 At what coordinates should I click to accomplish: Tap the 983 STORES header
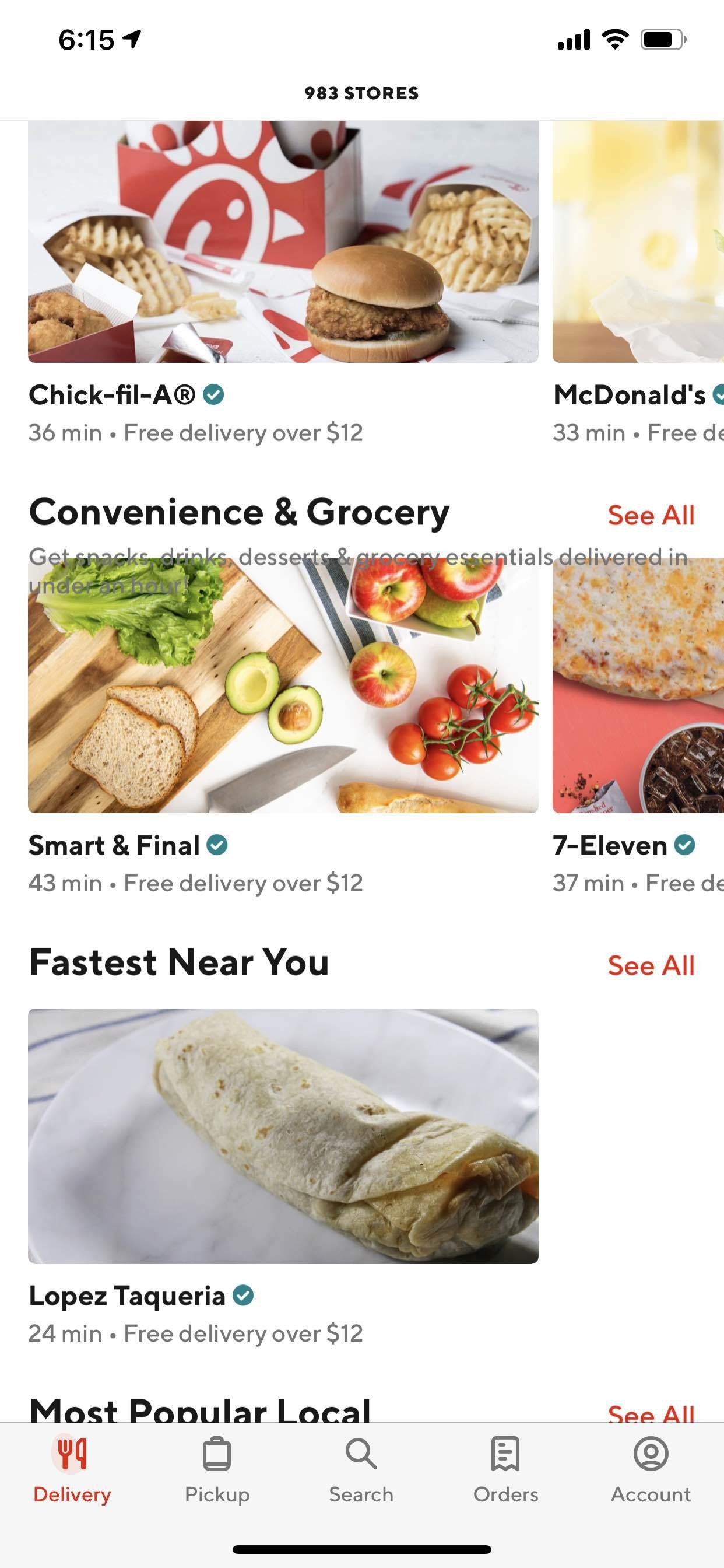click(x=361, y=93)
